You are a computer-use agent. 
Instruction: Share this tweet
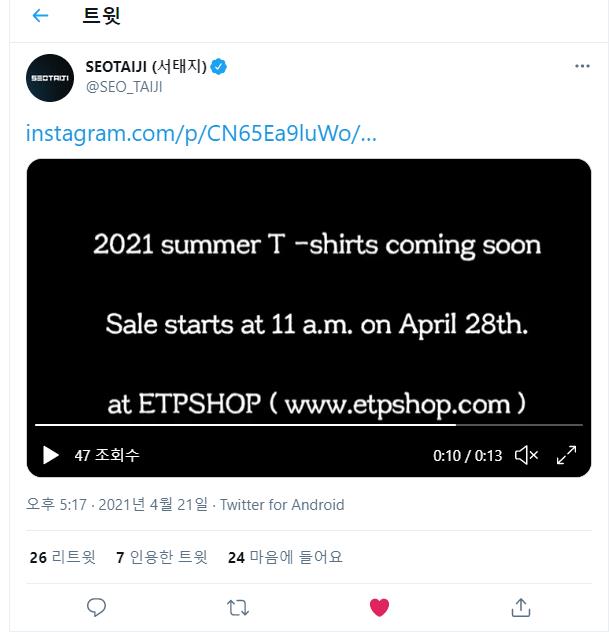click(520, 607)
